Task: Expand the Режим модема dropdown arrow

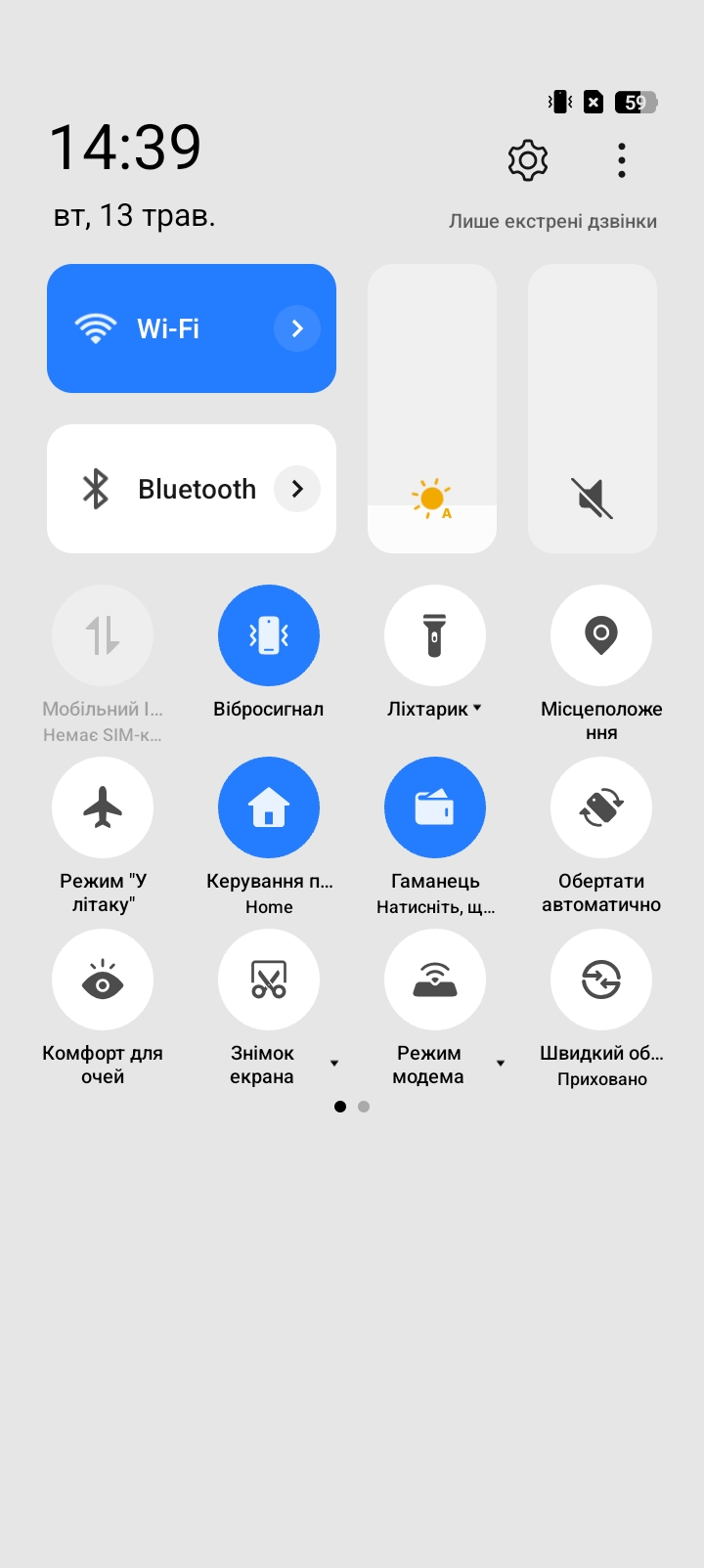Action: coord(501,1064)
